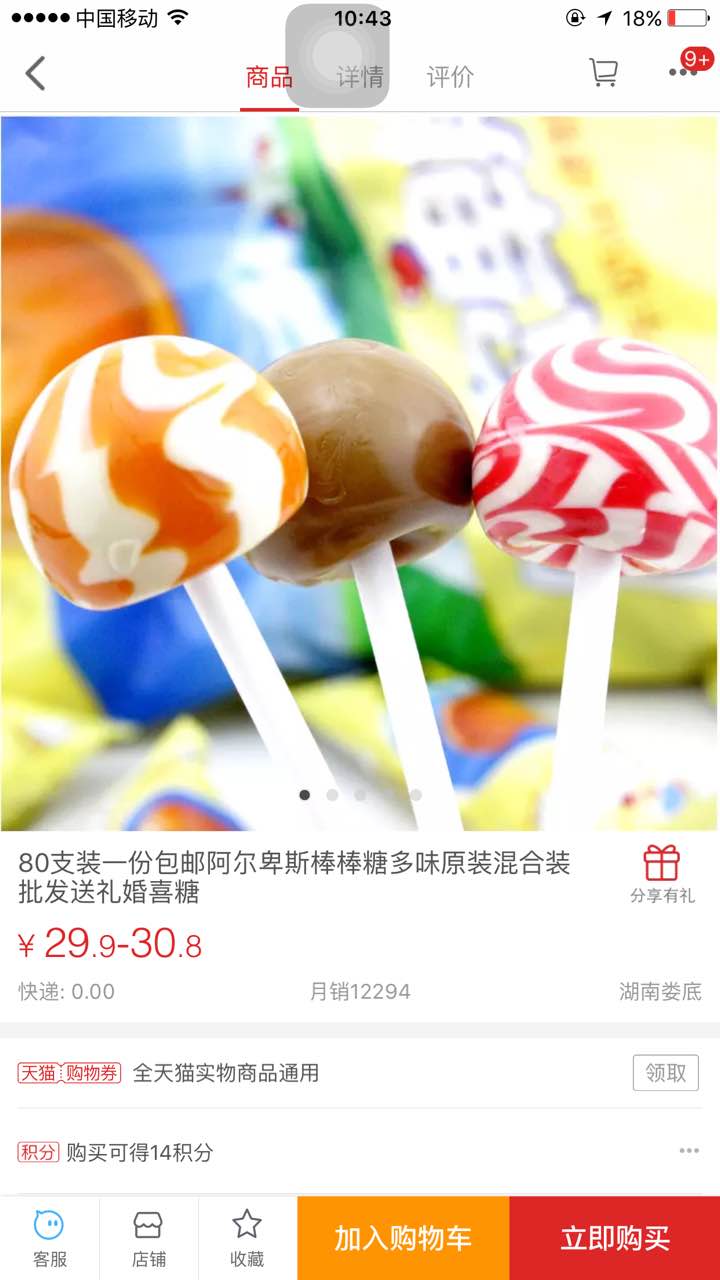
Task: Contact 客服 customer service
Action: [x=49, y=1238]
